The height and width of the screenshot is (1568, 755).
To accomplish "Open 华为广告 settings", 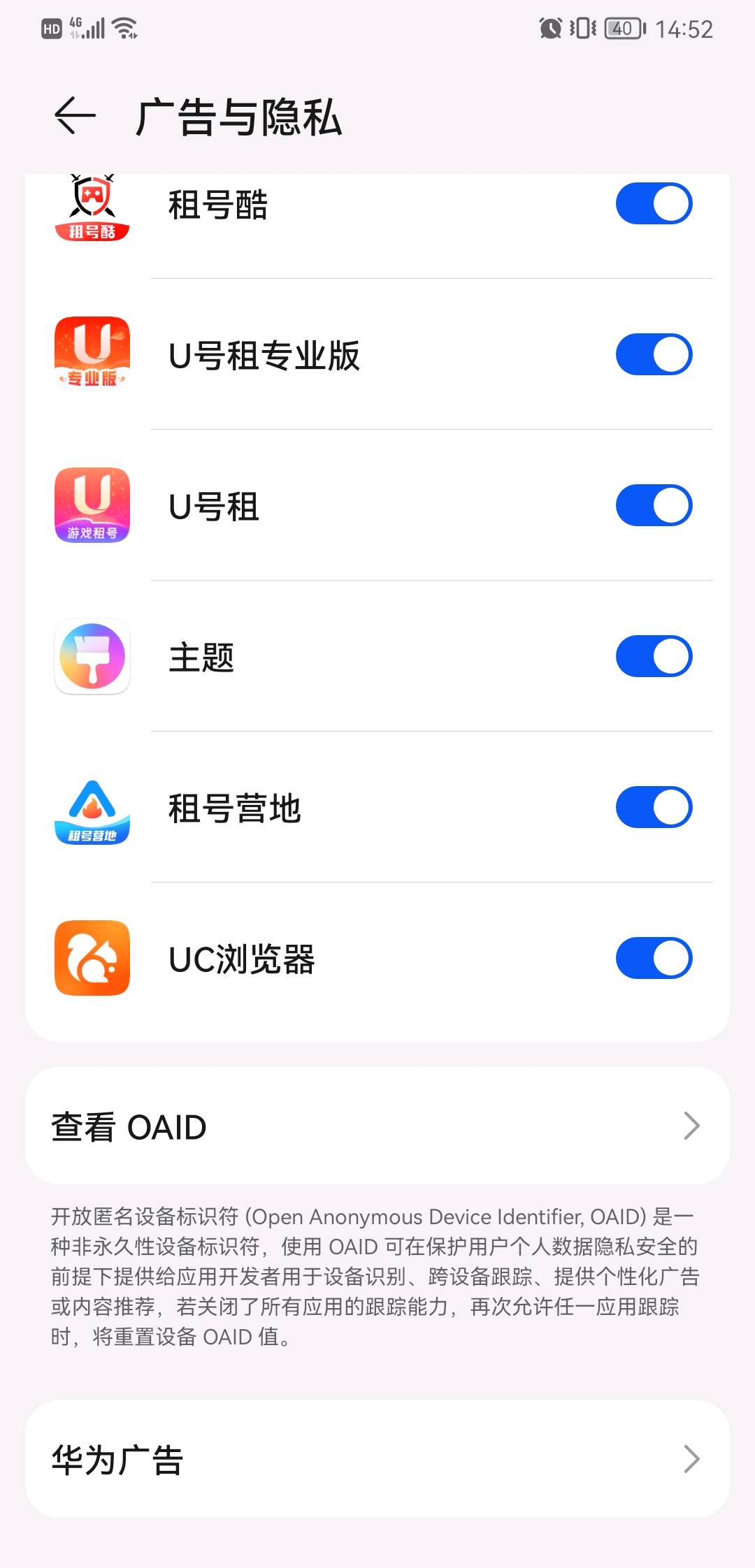I will [x=377, y=1459].
